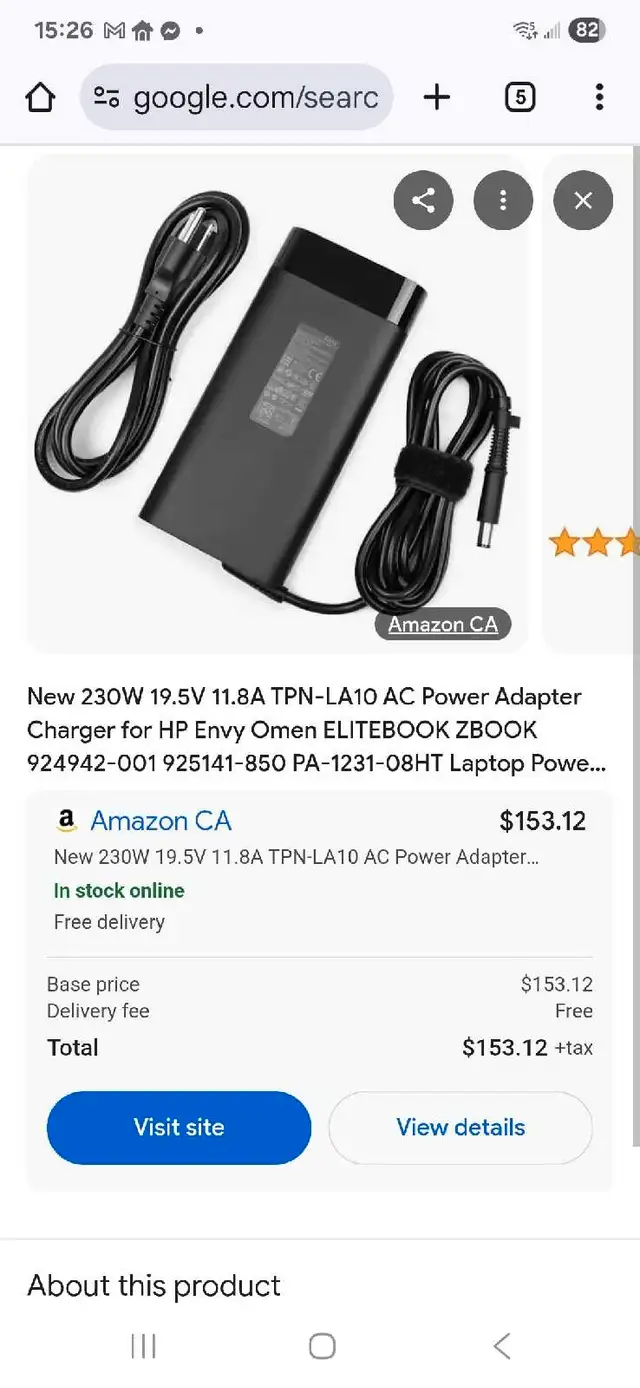Open the tab switcher showing 5 tabs
The image size is (640, 1388).
coord(520,97)
